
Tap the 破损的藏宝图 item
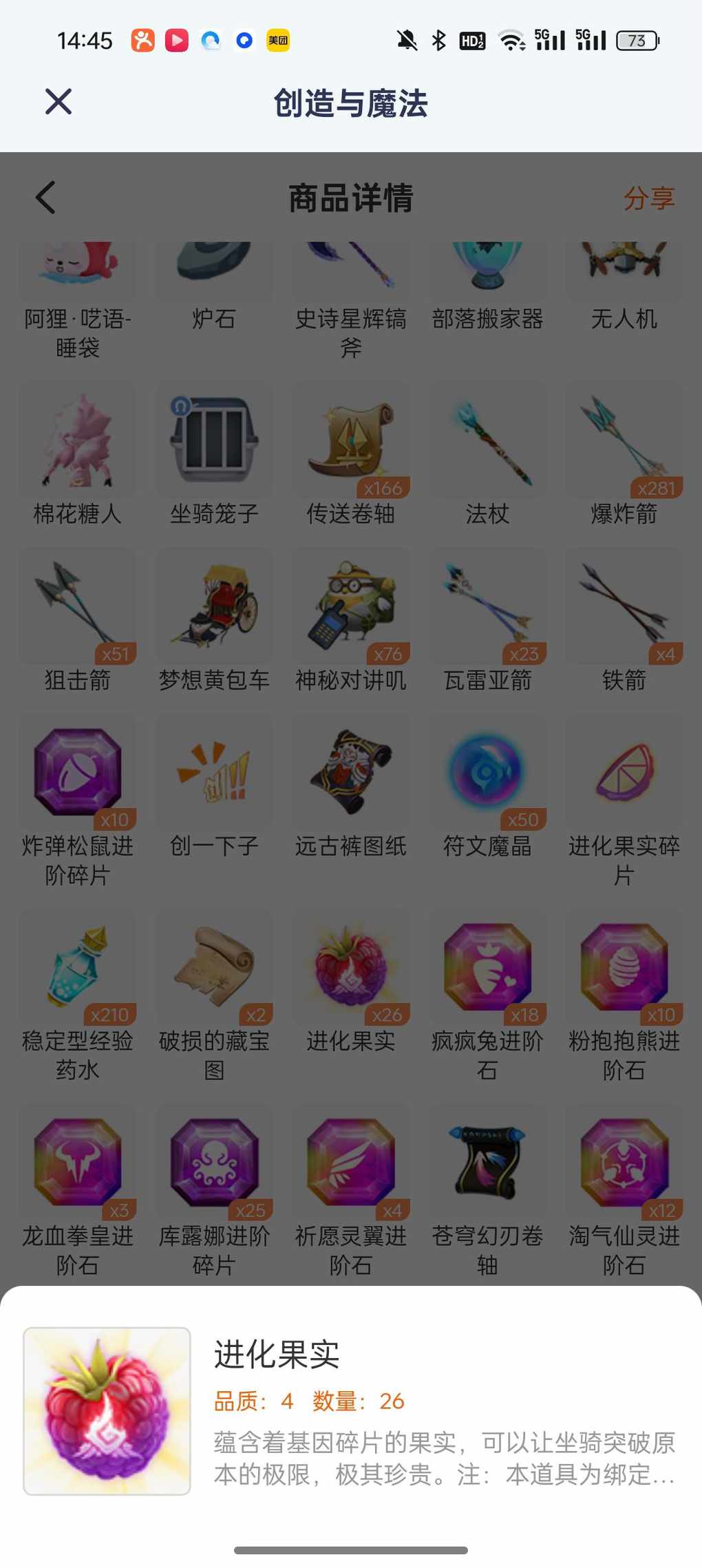[214, 998]
